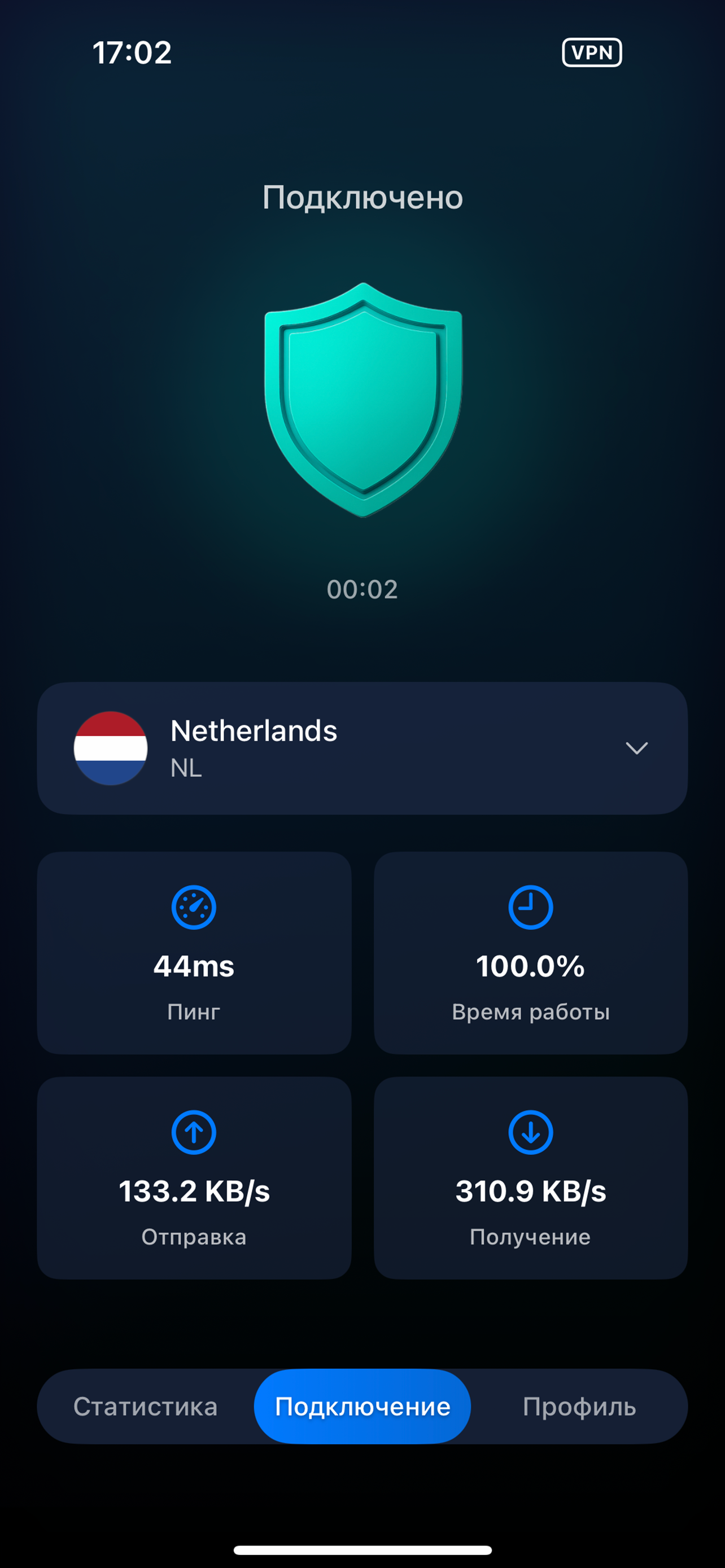Switch to the Статистика tab
725x1568 pixels.
click(x=146, y=1406)
